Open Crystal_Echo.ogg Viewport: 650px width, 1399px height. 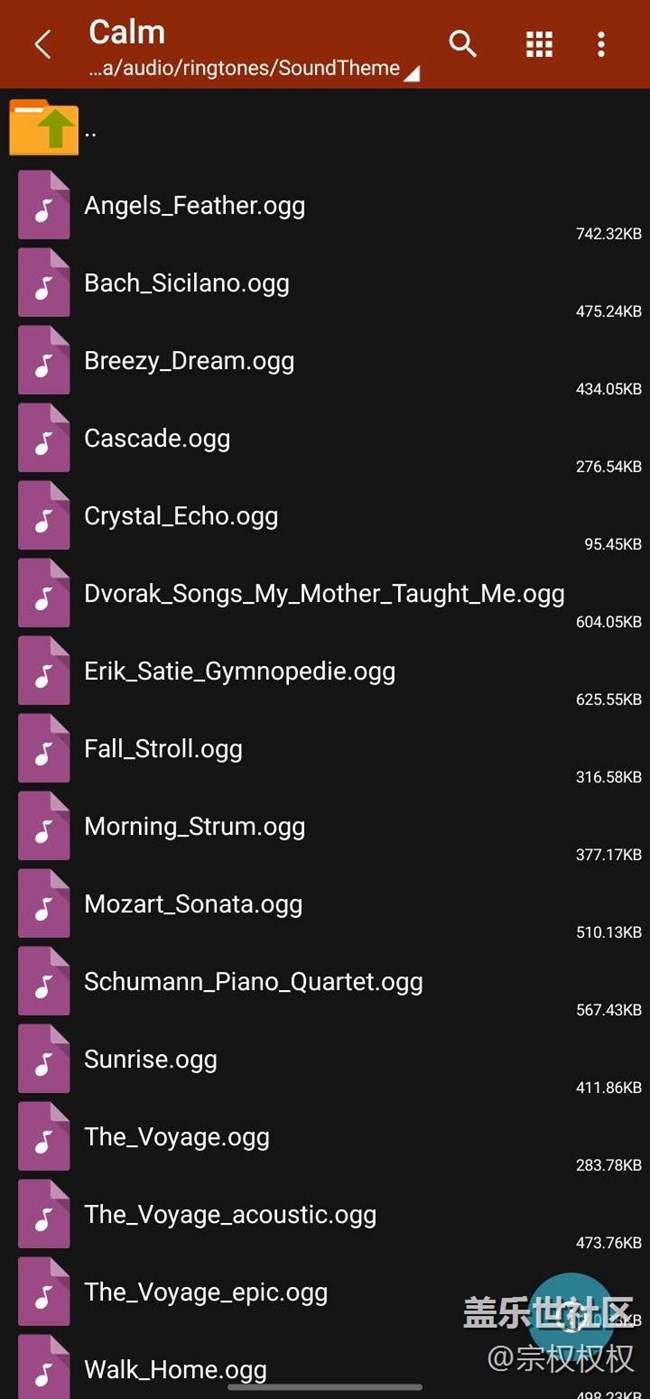tap(325, 517)
